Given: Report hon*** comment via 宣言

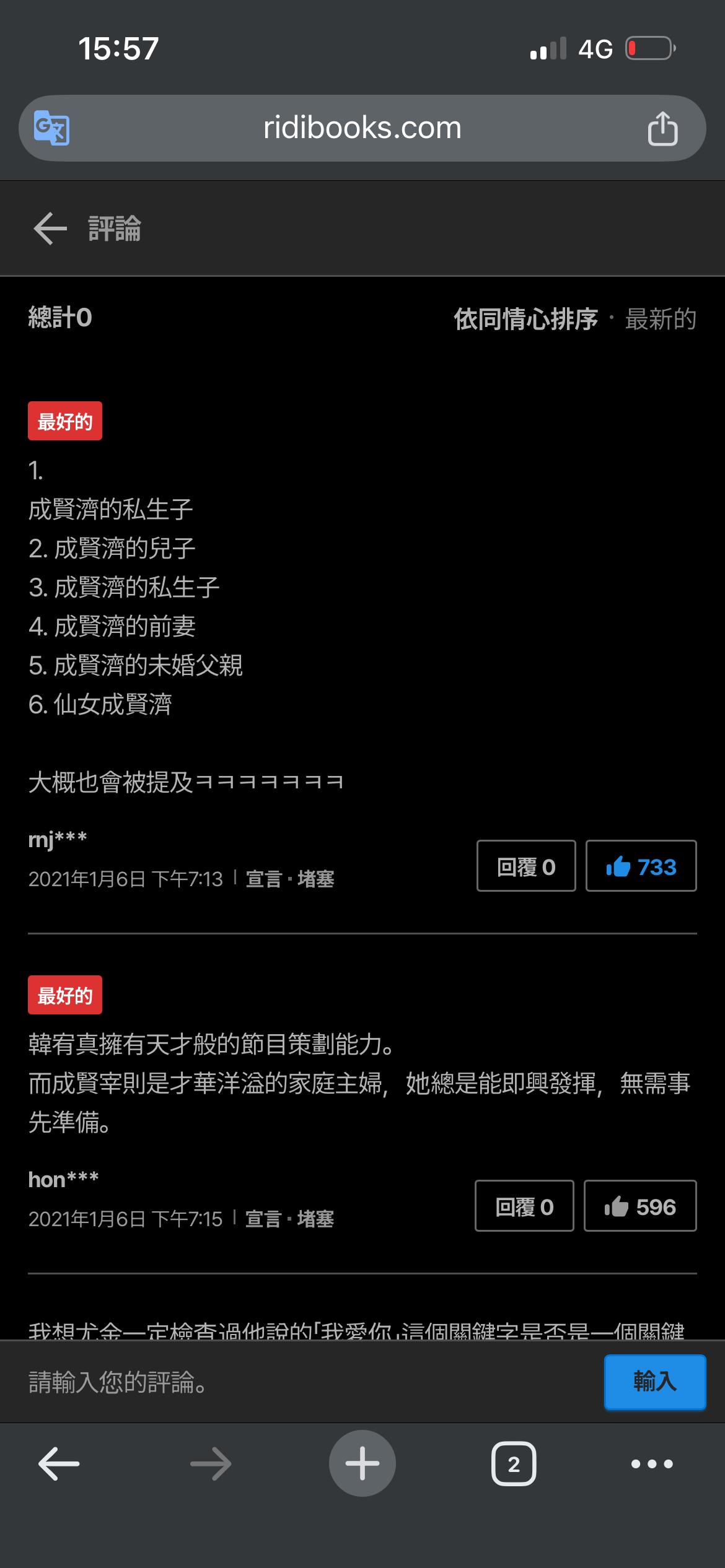Looking at the screenshot, I should (263, 1219).
